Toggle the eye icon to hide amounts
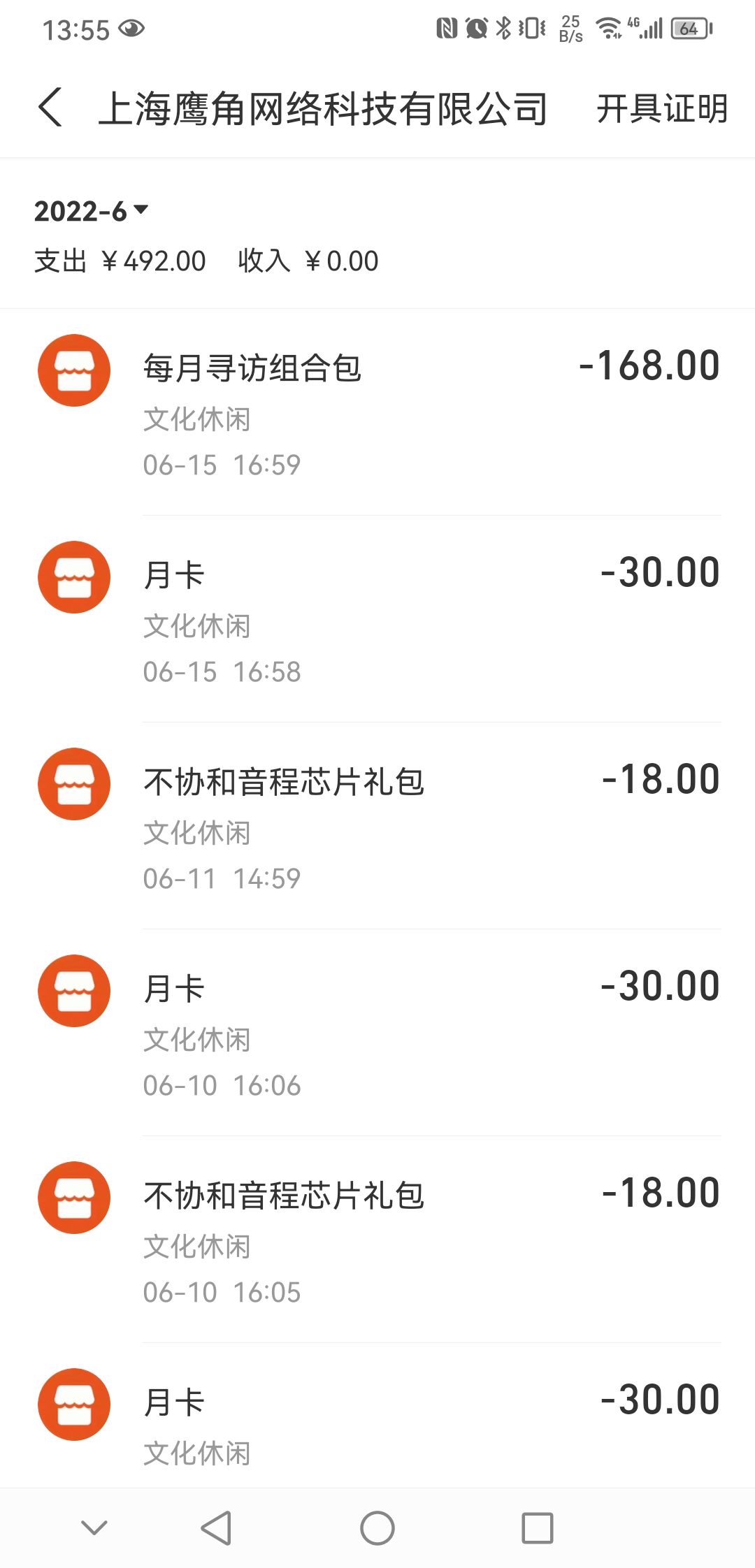The image size is (755, 1568). coord(133,28)
